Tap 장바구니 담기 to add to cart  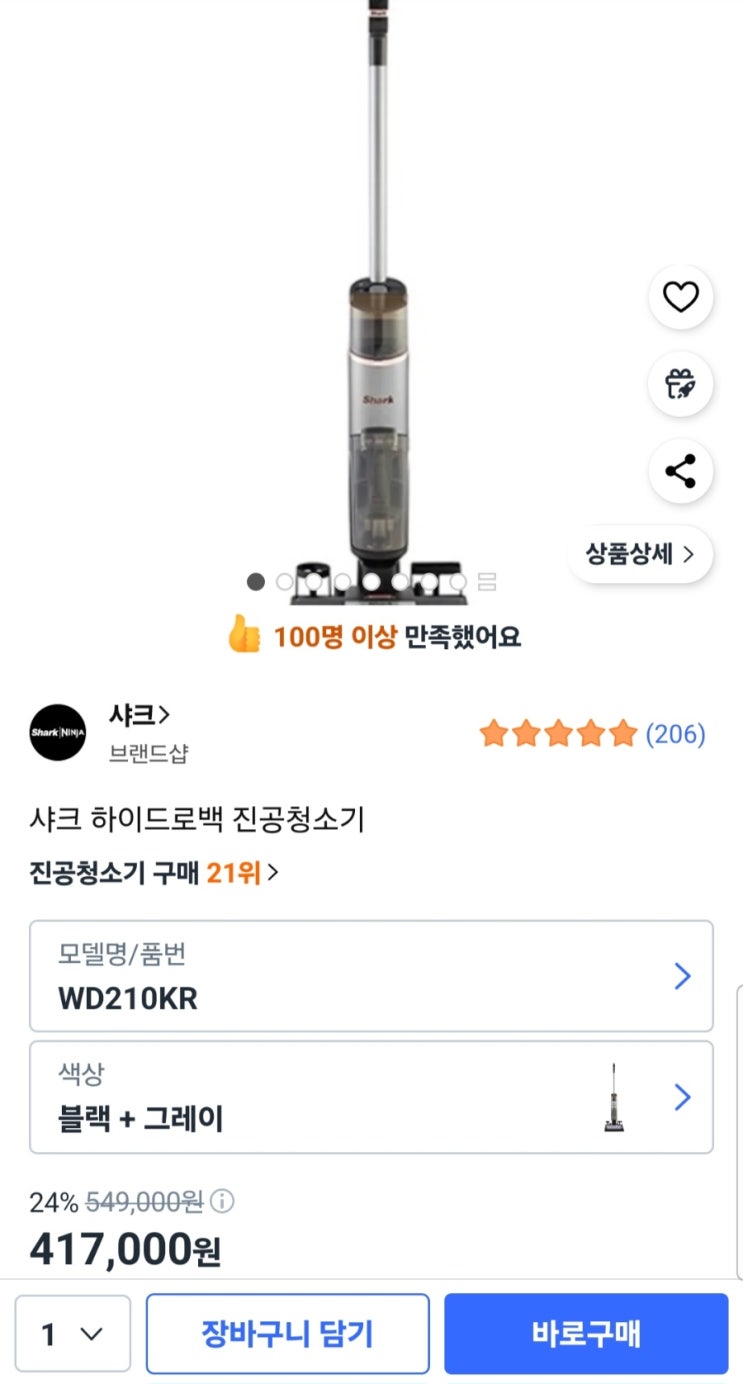pos(288,1334)
